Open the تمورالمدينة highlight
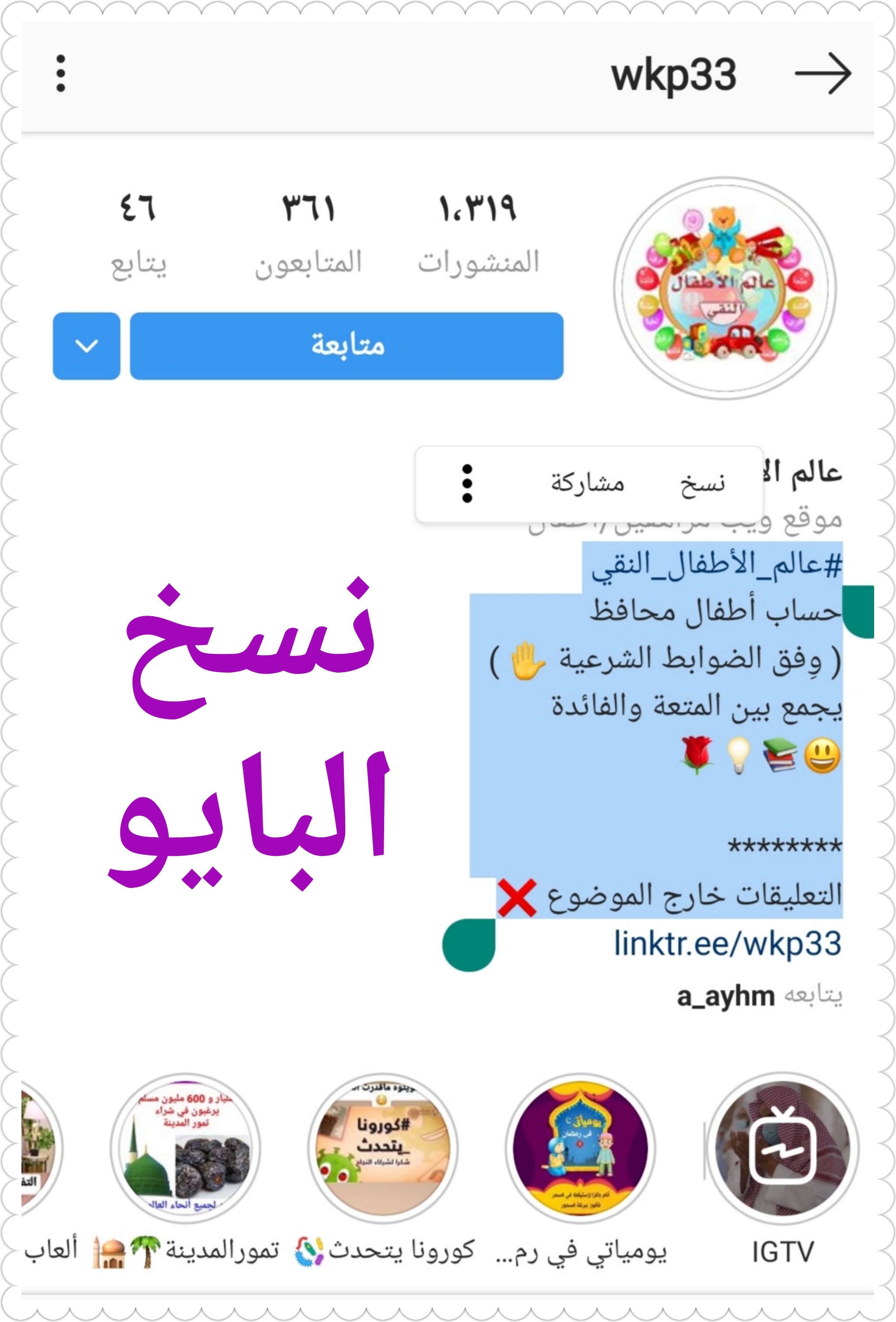The image size is (896, 1322). pos(185,1149)
